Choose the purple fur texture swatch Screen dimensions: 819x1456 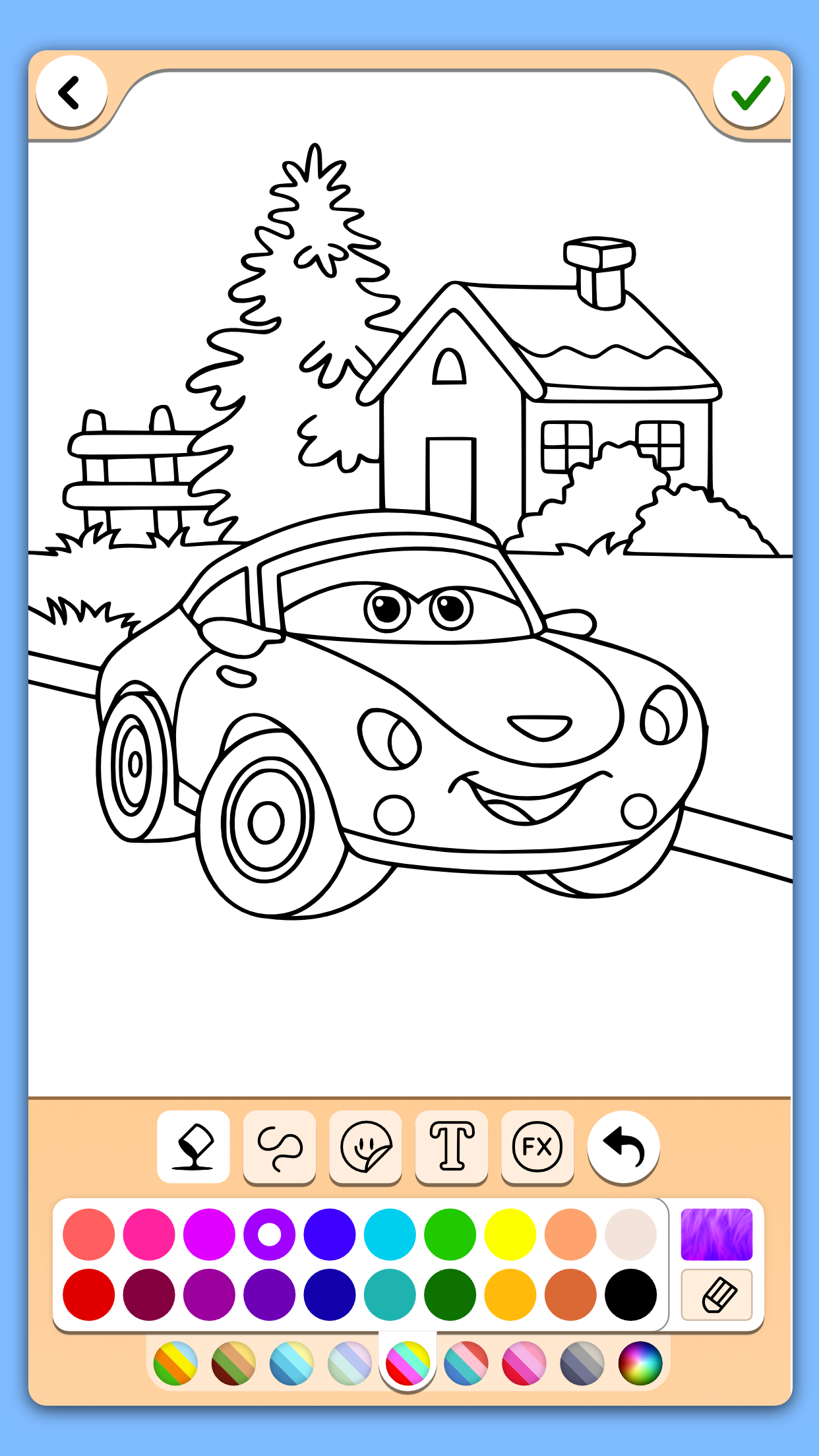click(x=716, y=1234)
